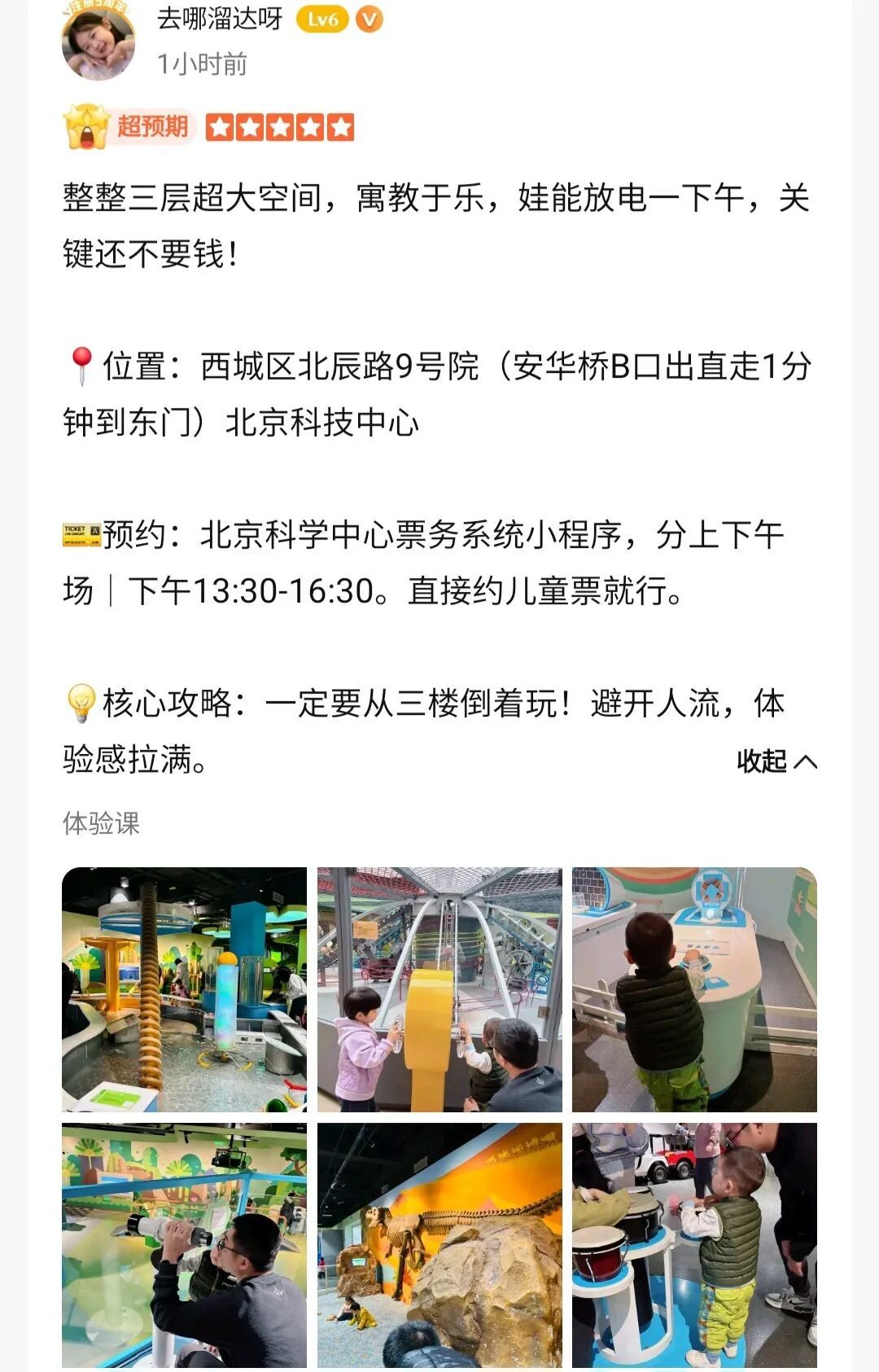Screen dimensions: 879x1372
Task: Collapse the review text with 收起
Action: point(776,761)
